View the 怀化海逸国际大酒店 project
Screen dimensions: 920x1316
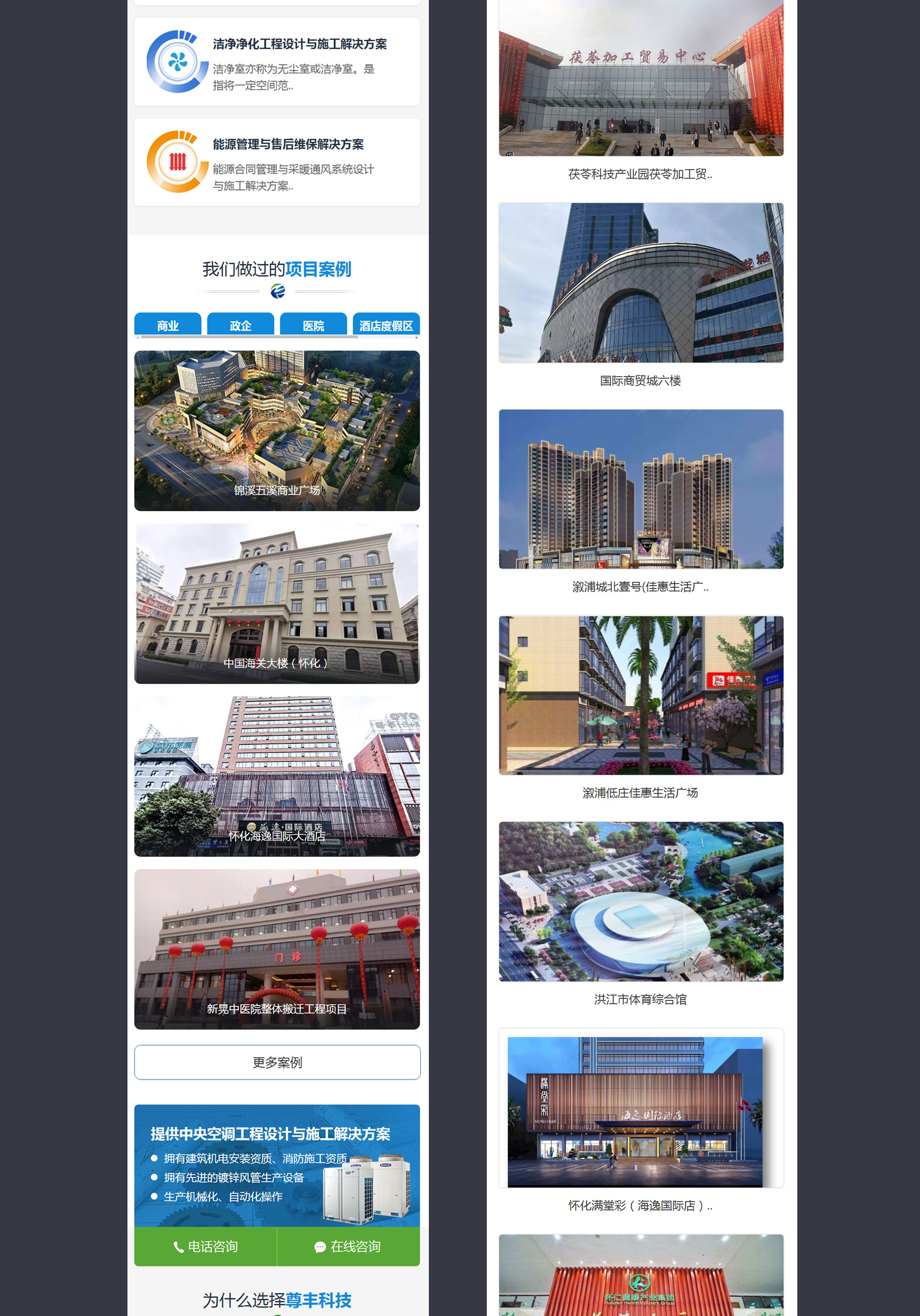click(x=277, y=776)
